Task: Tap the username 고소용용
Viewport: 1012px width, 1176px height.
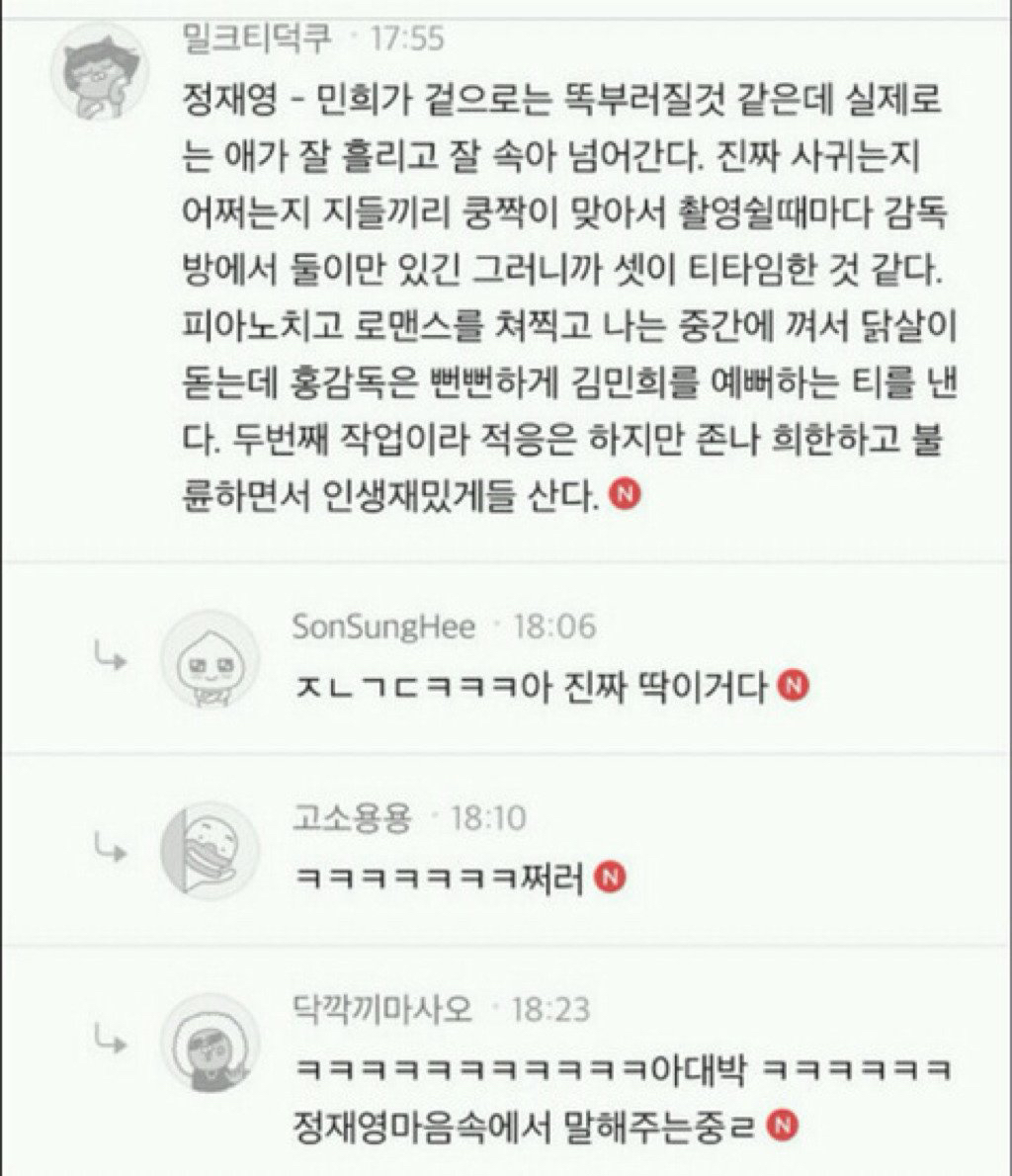Action: pyautogui.click(x=353, y=816)
